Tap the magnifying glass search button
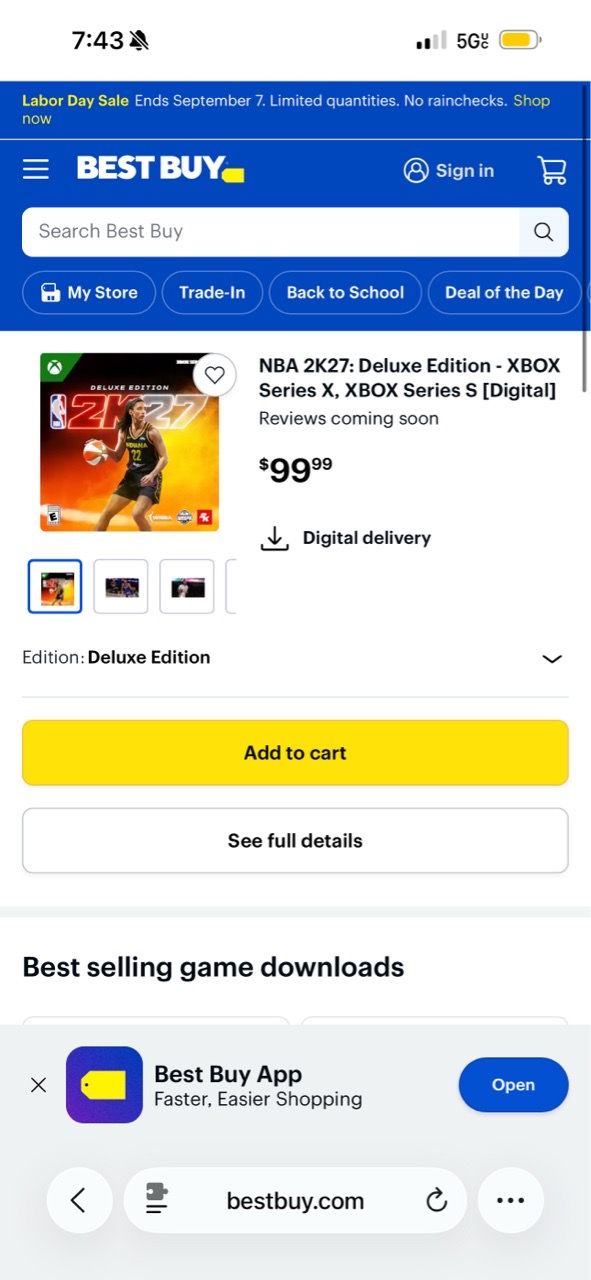The width and height of the screenshot is (591, 1280). click(544, 232)
